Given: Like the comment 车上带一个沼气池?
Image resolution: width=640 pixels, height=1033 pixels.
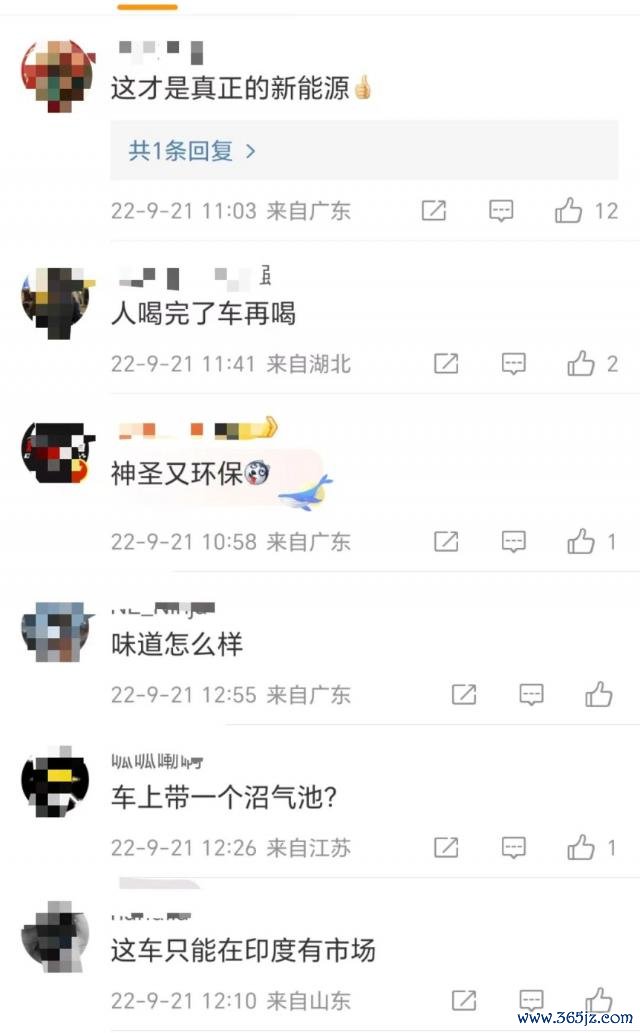Looking at the screenshot, I should point(581,847).
